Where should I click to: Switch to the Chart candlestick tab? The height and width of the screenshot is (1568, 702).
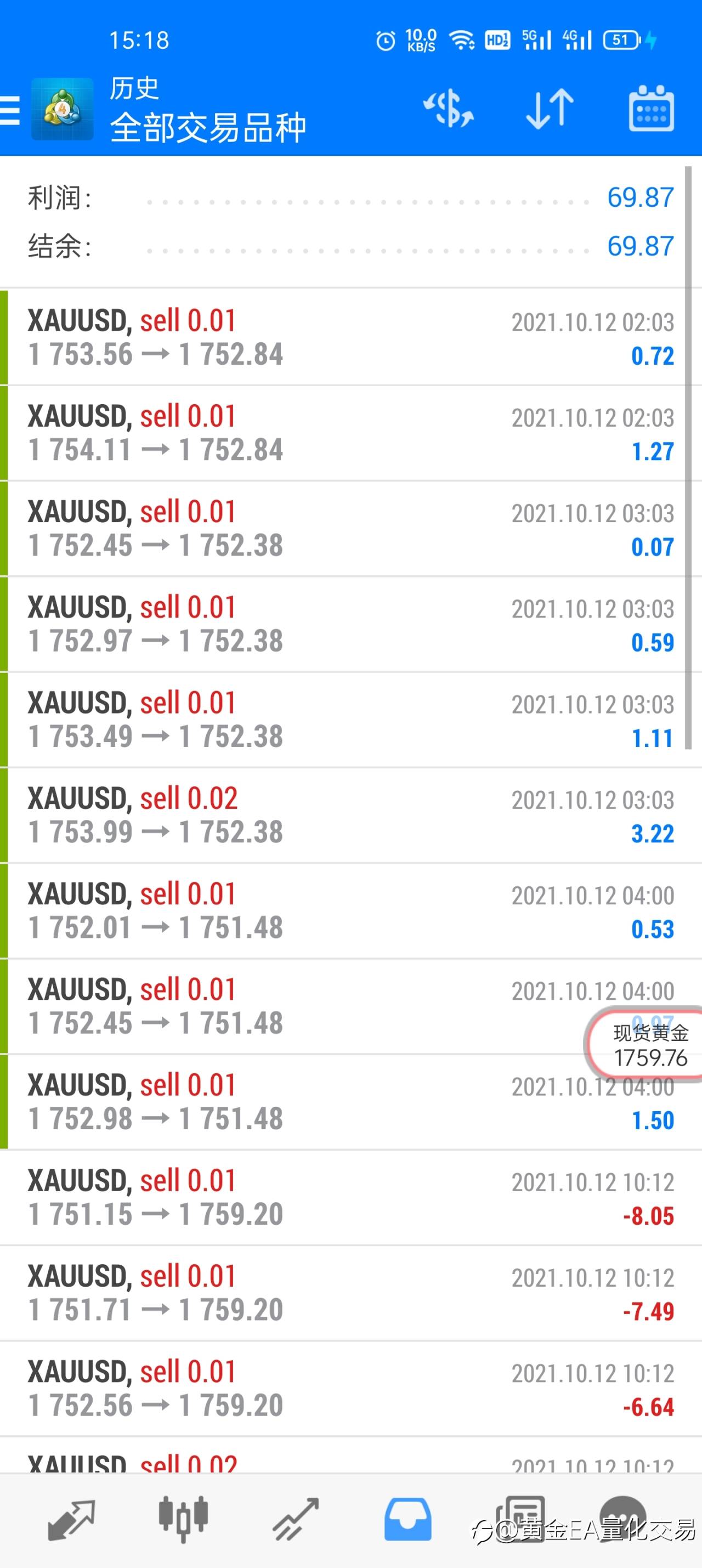coord(183,1520)
